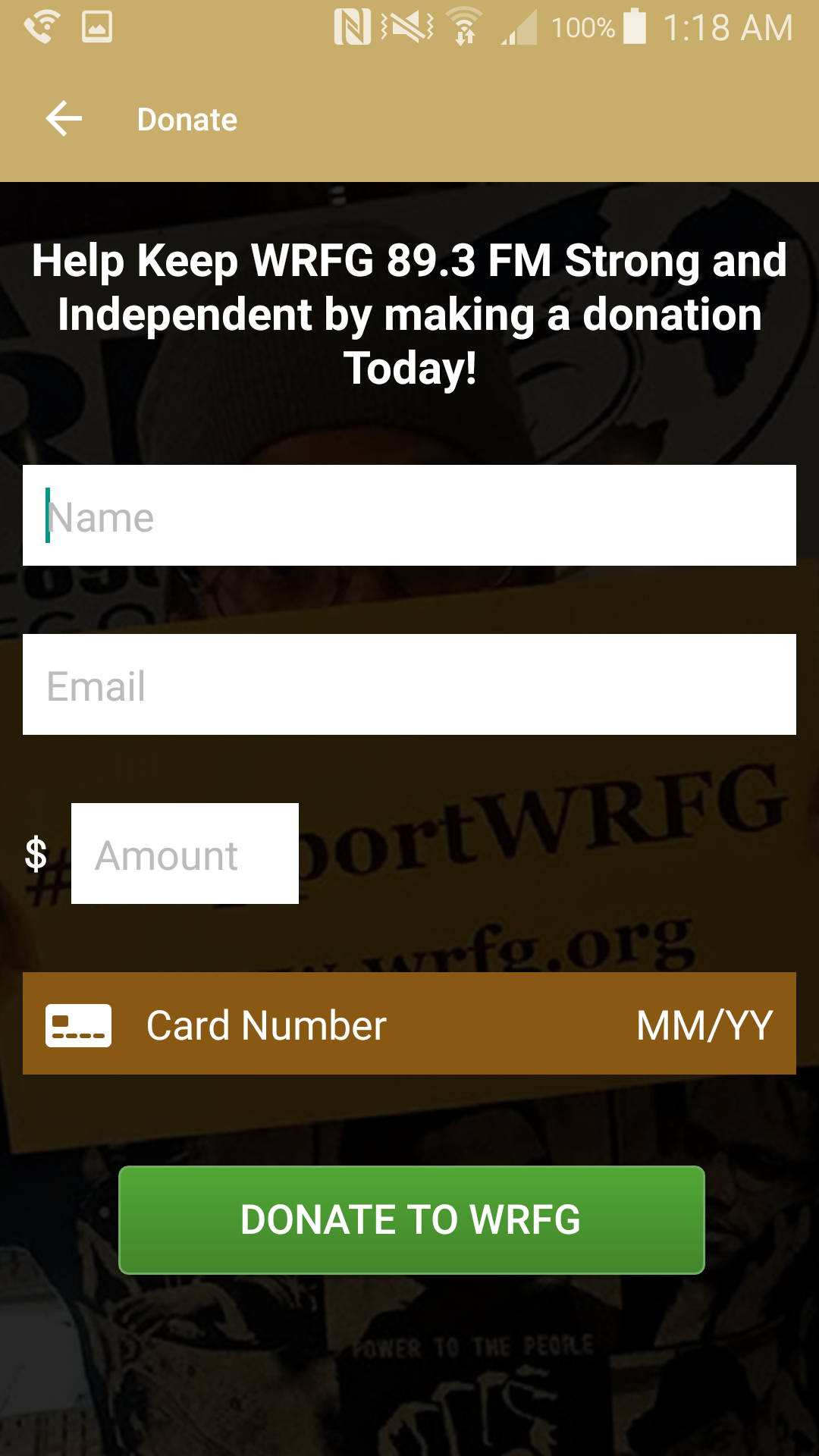Tap the Wi-Fi signal icon in status bar

coord(465,27)
